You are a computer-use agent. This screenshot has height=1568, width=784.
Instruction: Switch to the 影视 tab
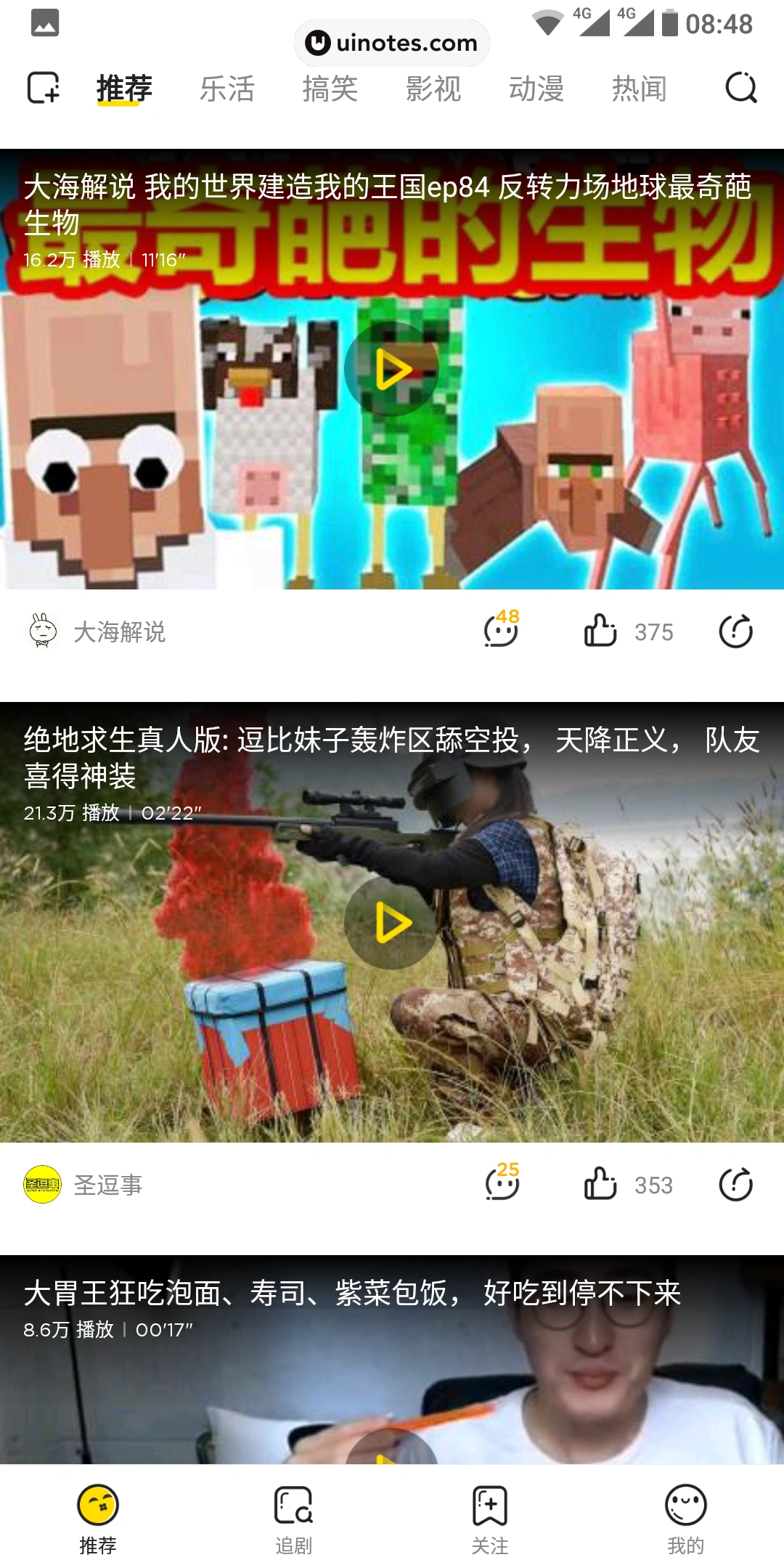tap(433, 89)
